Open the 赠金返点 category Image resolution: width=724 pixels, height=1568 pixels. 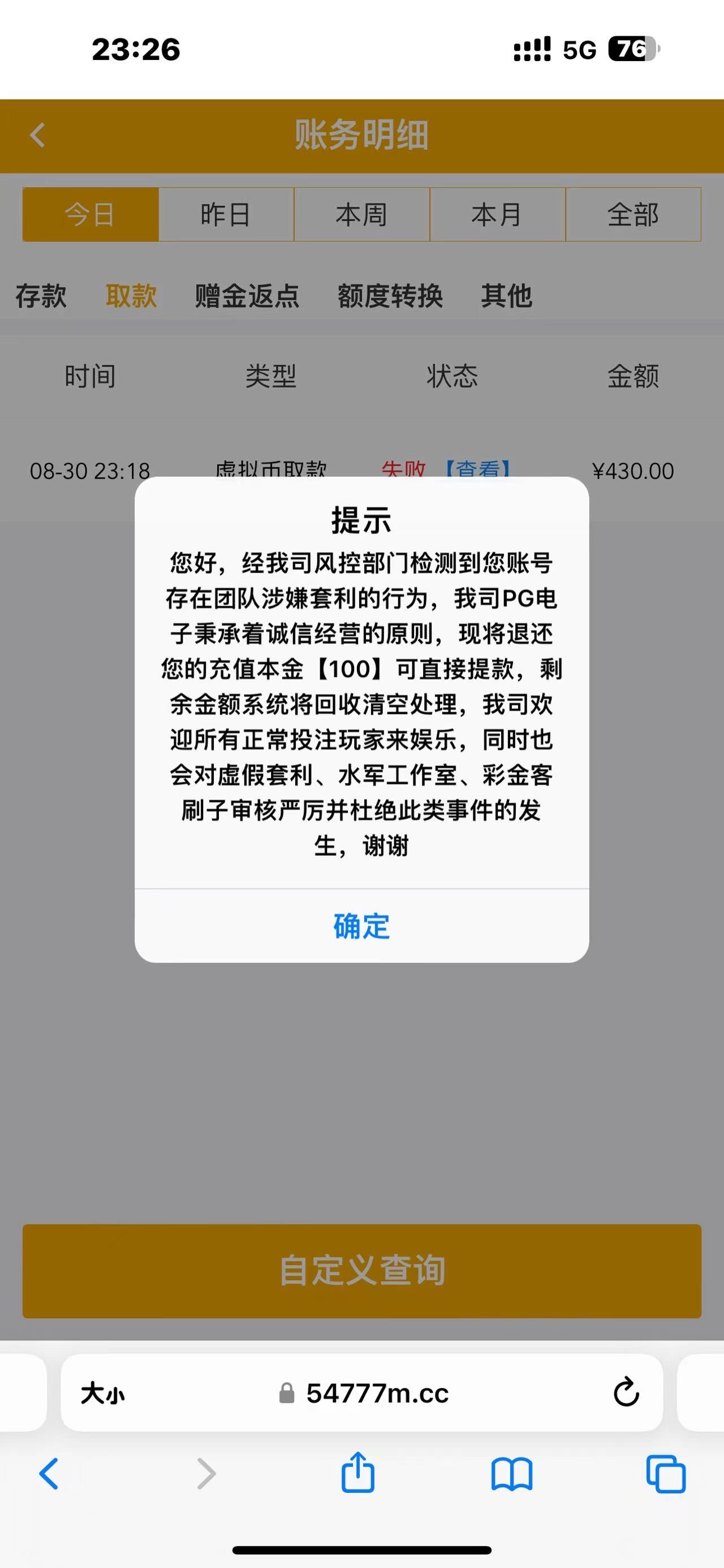tap(247, 296)
